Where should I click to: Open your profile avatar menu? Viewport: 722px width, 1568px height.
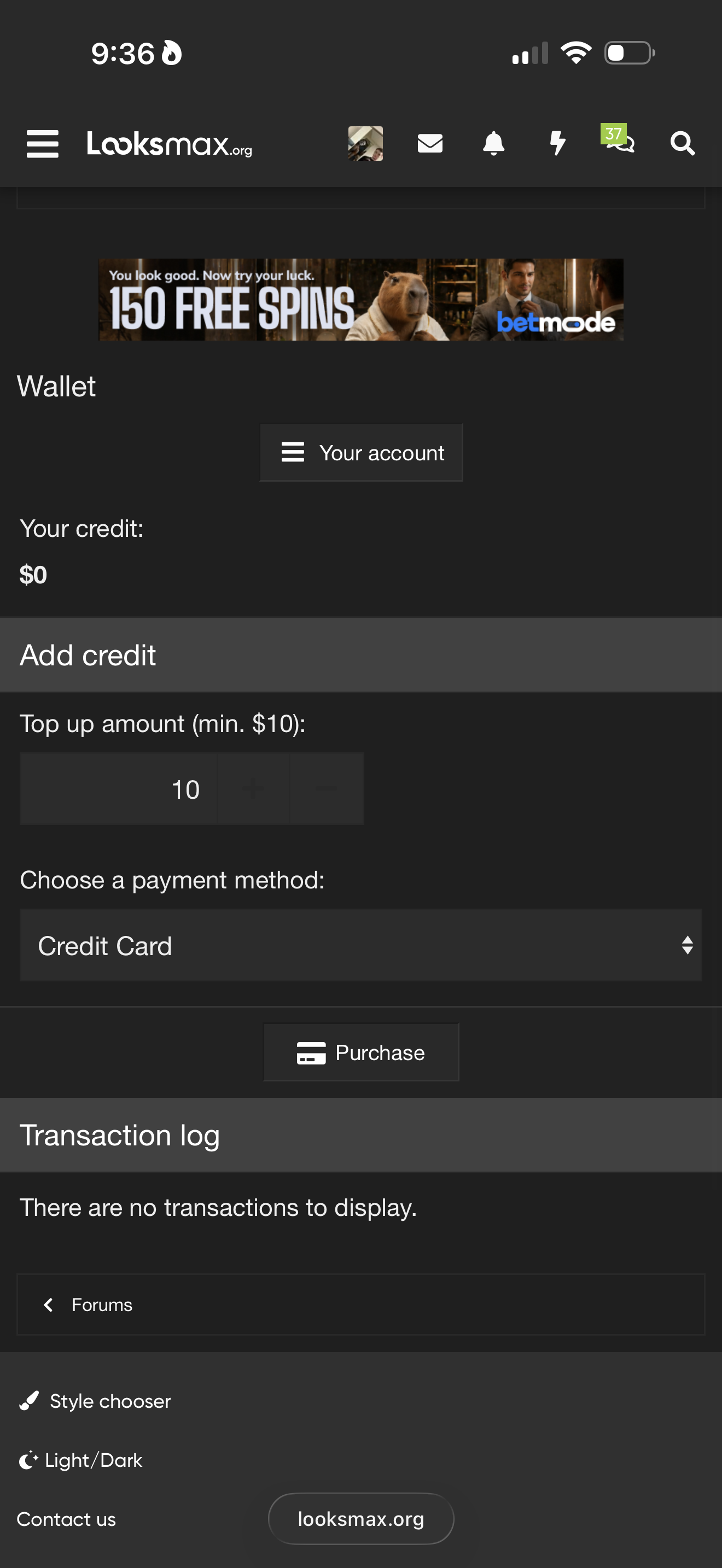pos(365,144)
